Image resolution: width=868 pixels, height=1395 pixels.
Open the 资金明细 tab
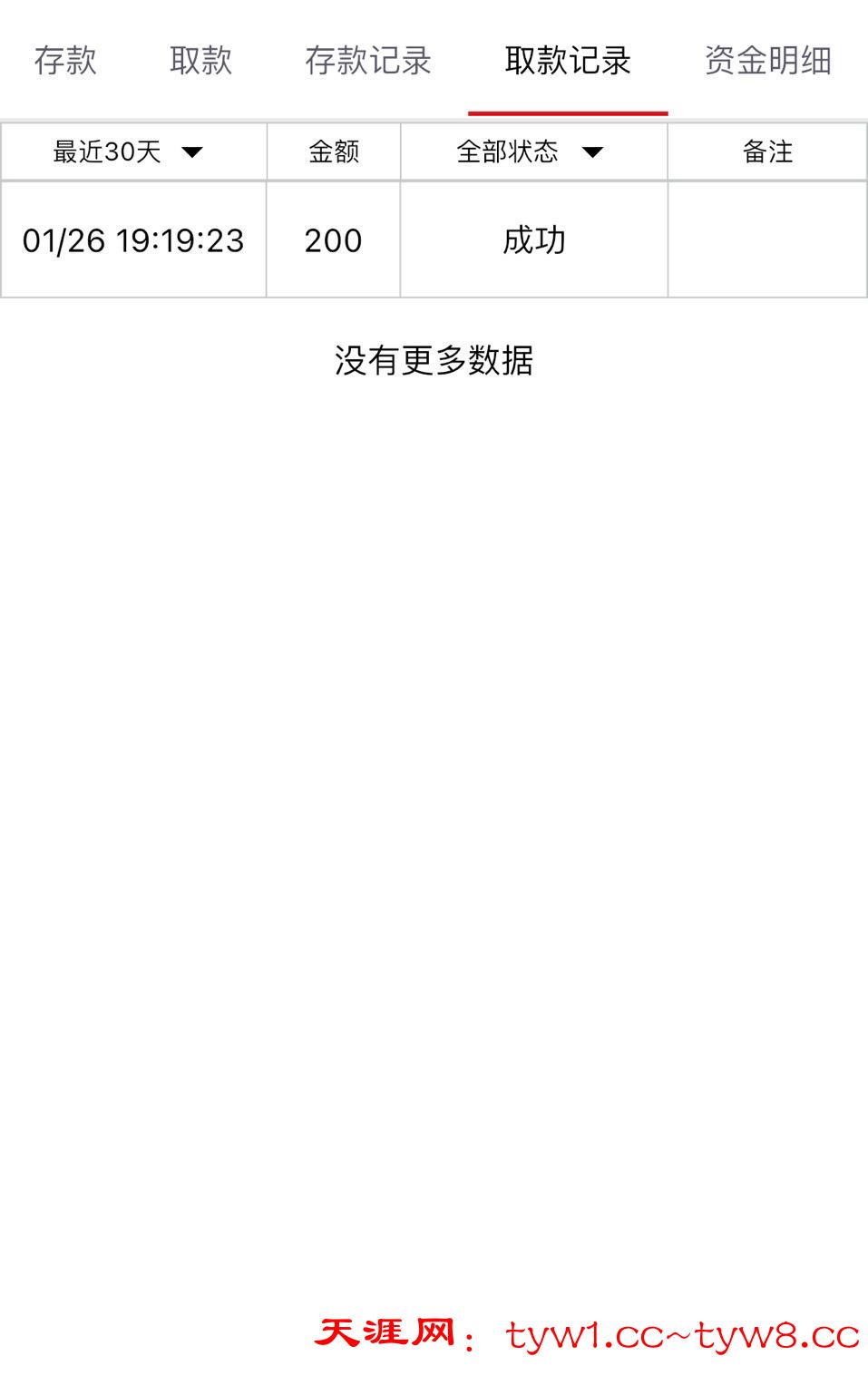767,61
